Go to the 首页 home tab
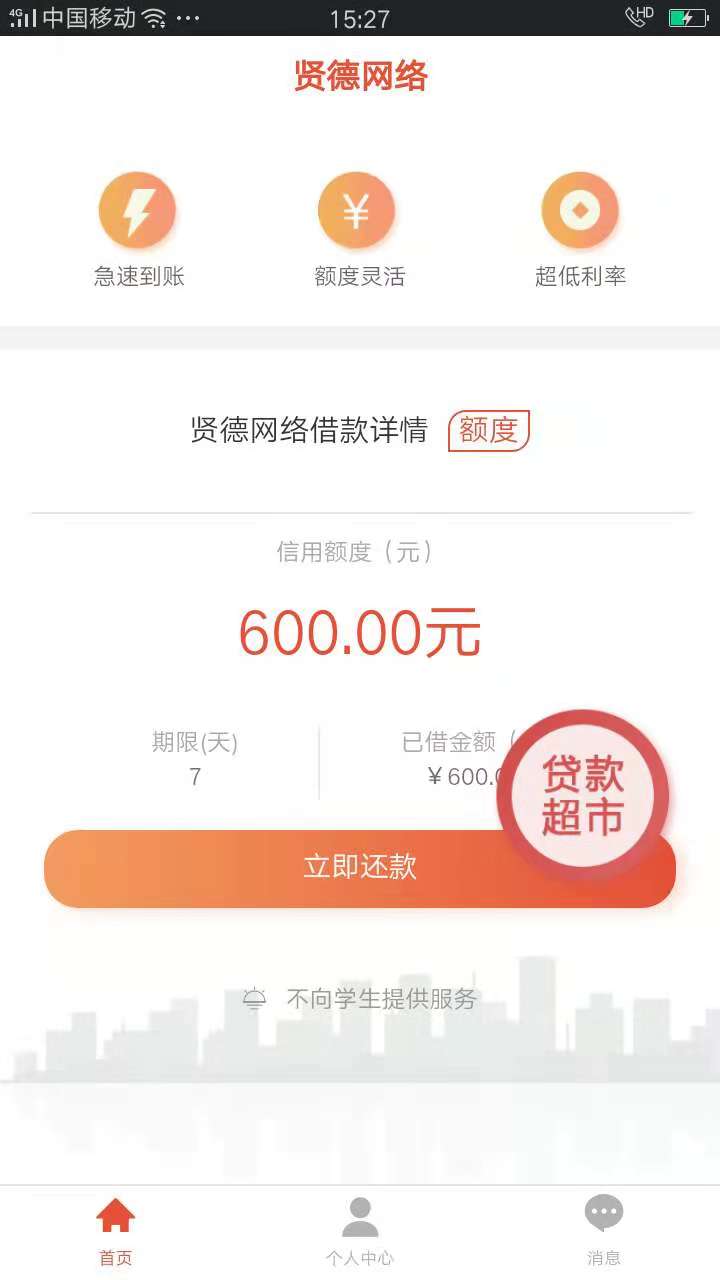 coord(115,1232)
